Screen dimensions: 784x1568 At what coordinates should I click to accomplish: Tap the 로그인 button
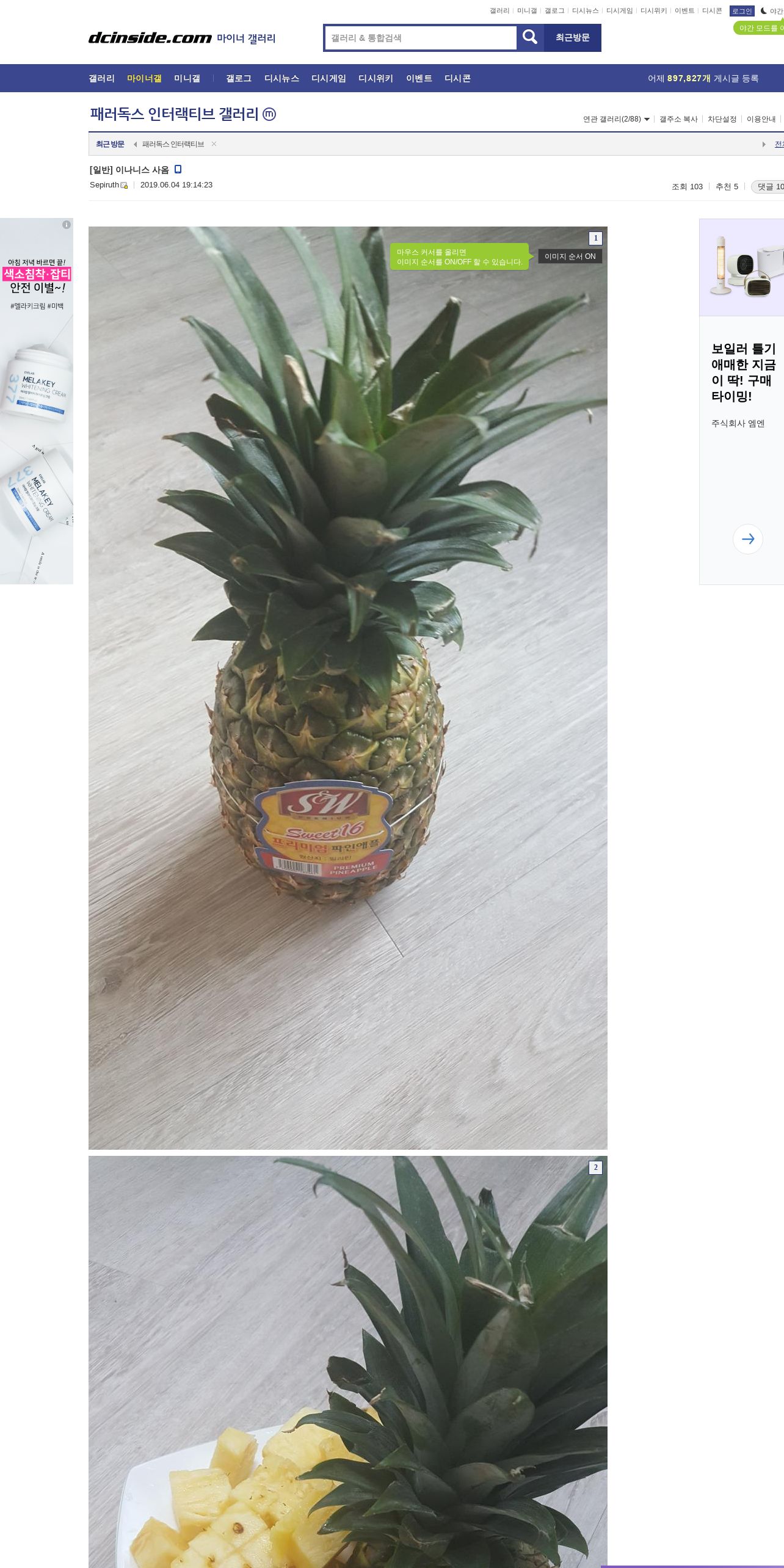coord(742,11)
